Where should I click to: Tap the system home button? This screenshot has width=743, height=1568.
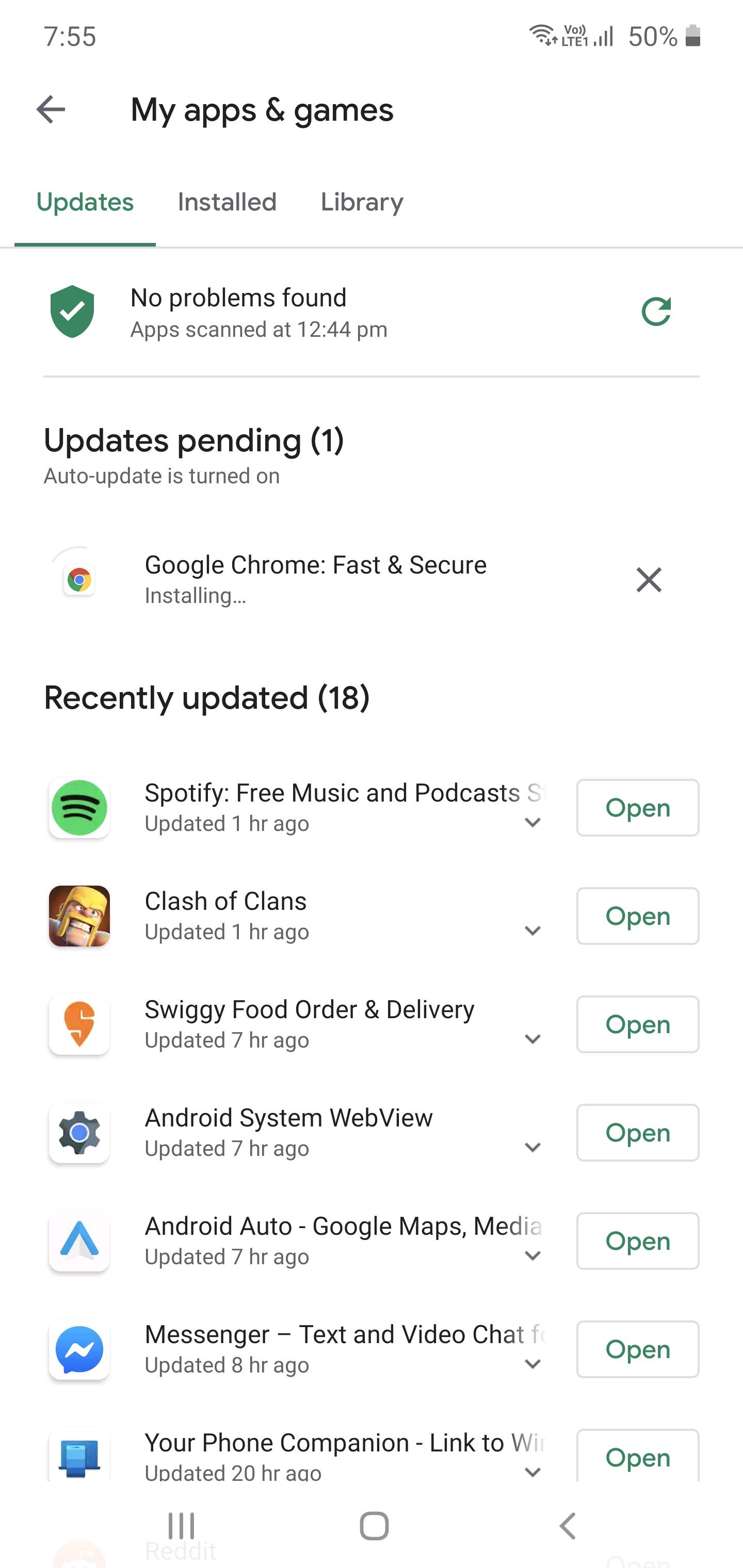tap(374, 1525)
